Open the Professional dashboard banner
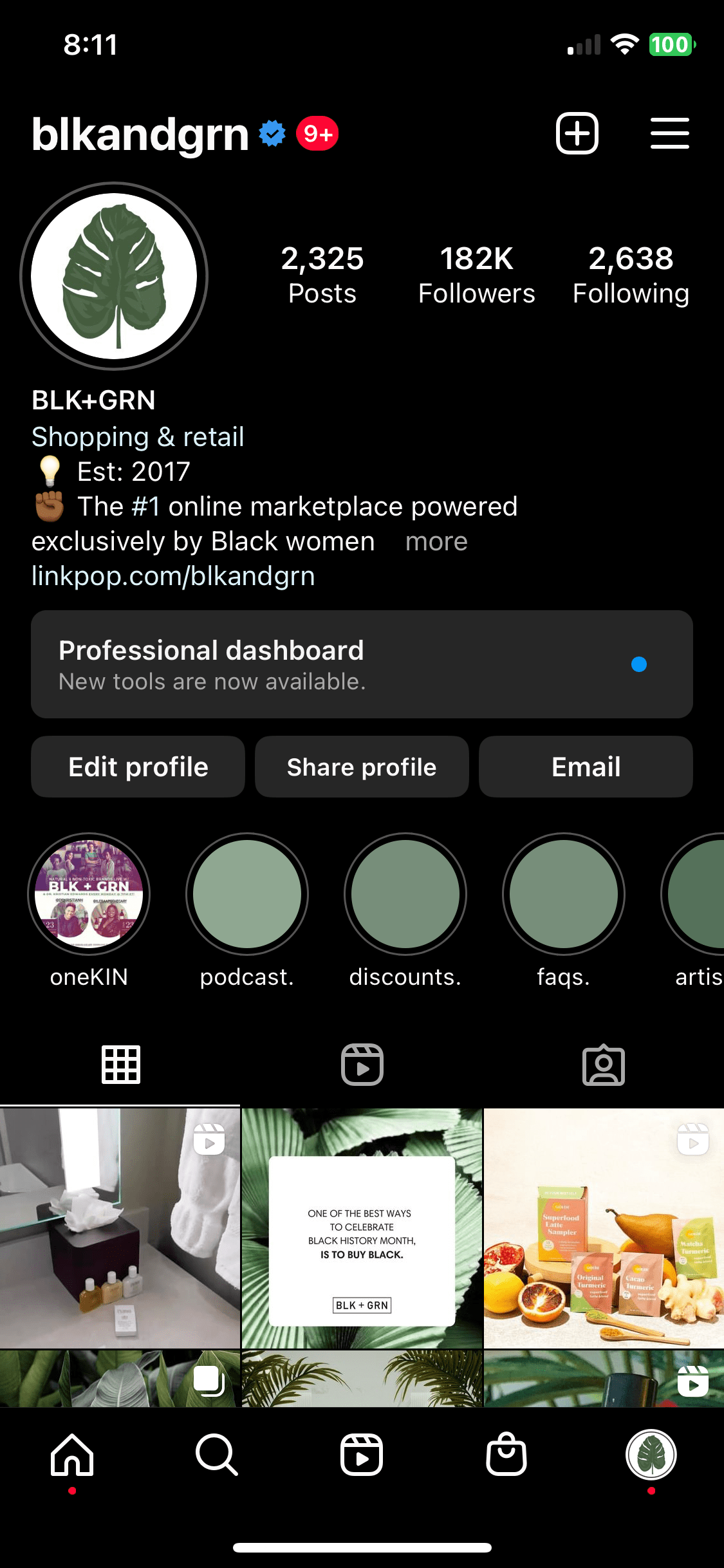 point(362,664)
